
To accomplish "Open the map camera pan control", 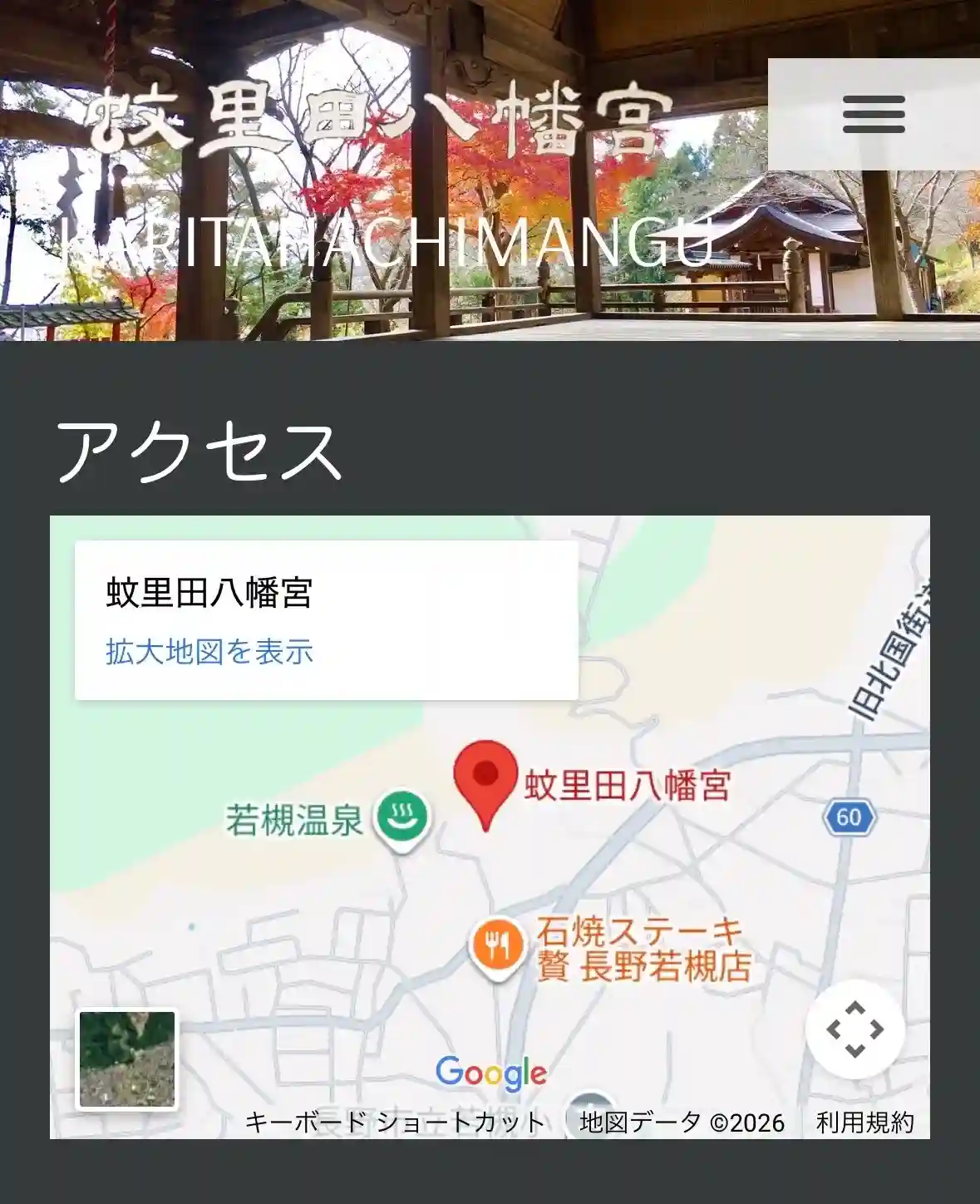I will (x=854, y=1029).
